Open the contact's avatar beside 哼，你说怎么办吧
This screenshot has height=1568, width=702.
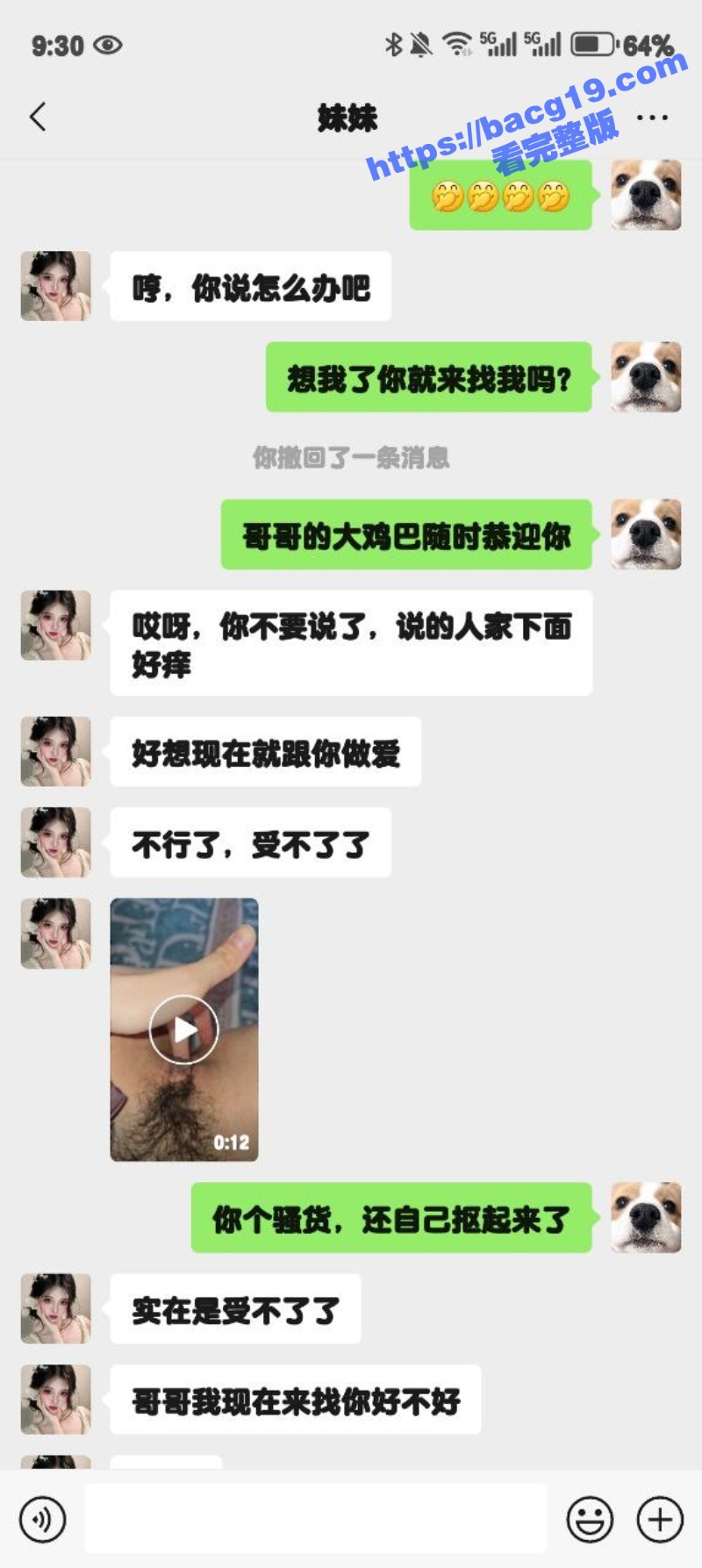click(x=56, y=286)
